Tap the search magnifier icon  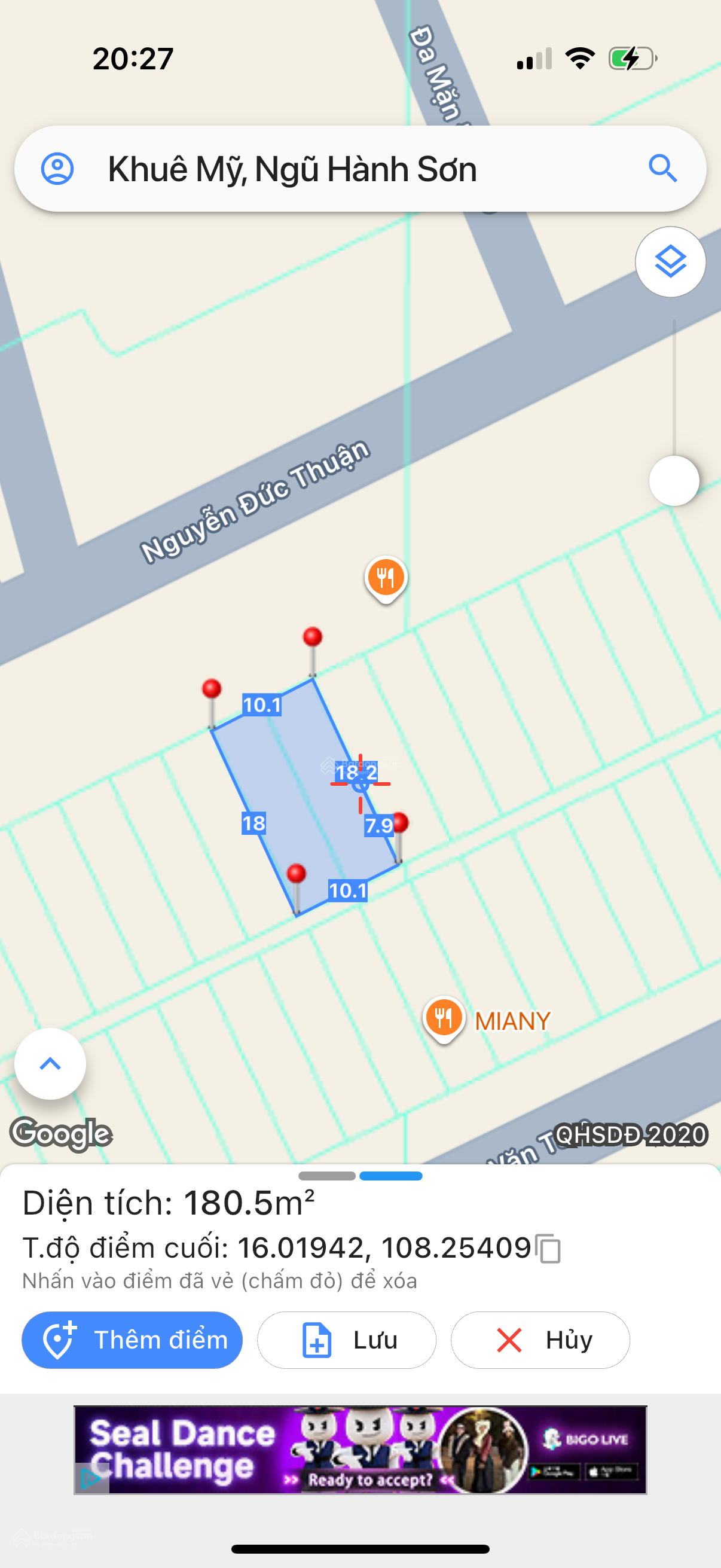[662, 169]
